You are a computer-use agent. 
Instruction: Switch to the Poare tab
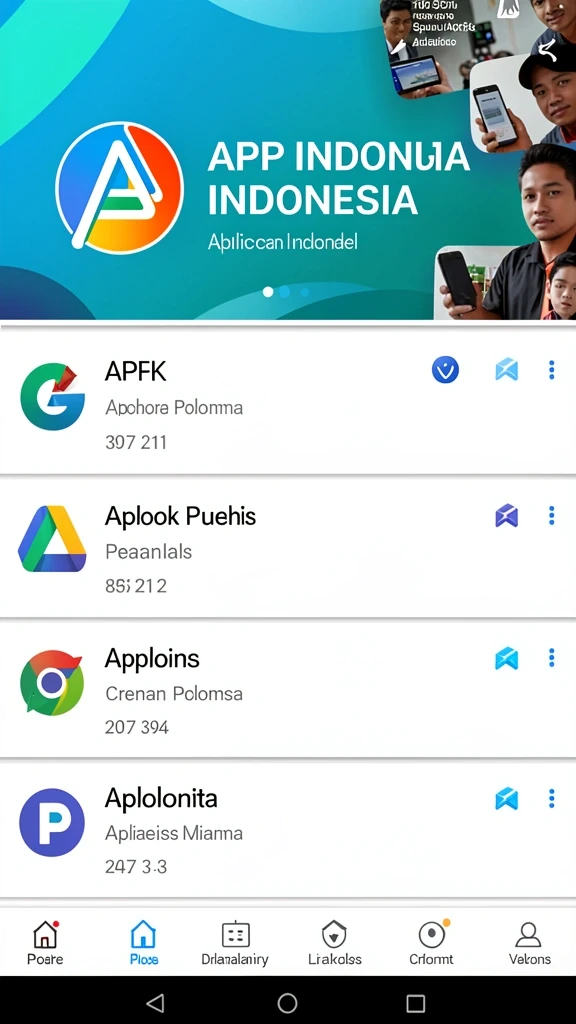click(45, 942)
